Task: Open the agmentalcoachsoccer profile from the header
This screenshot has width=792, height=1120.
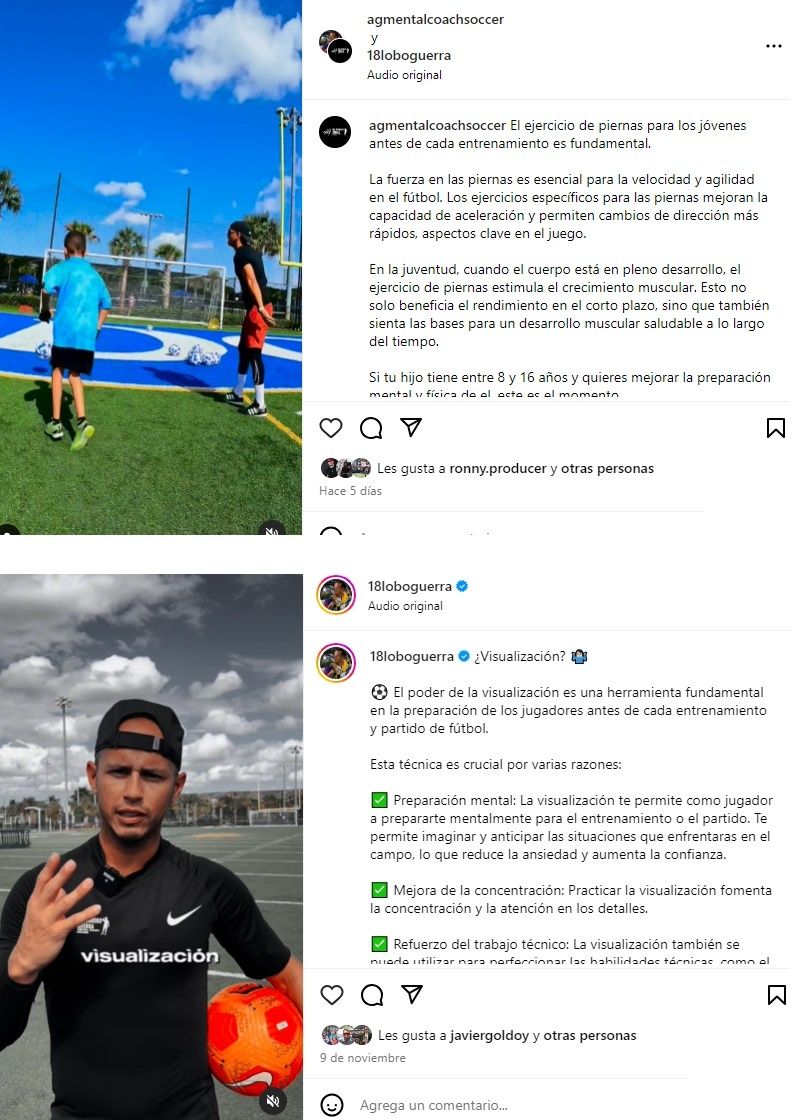Action: coord(435,19)
